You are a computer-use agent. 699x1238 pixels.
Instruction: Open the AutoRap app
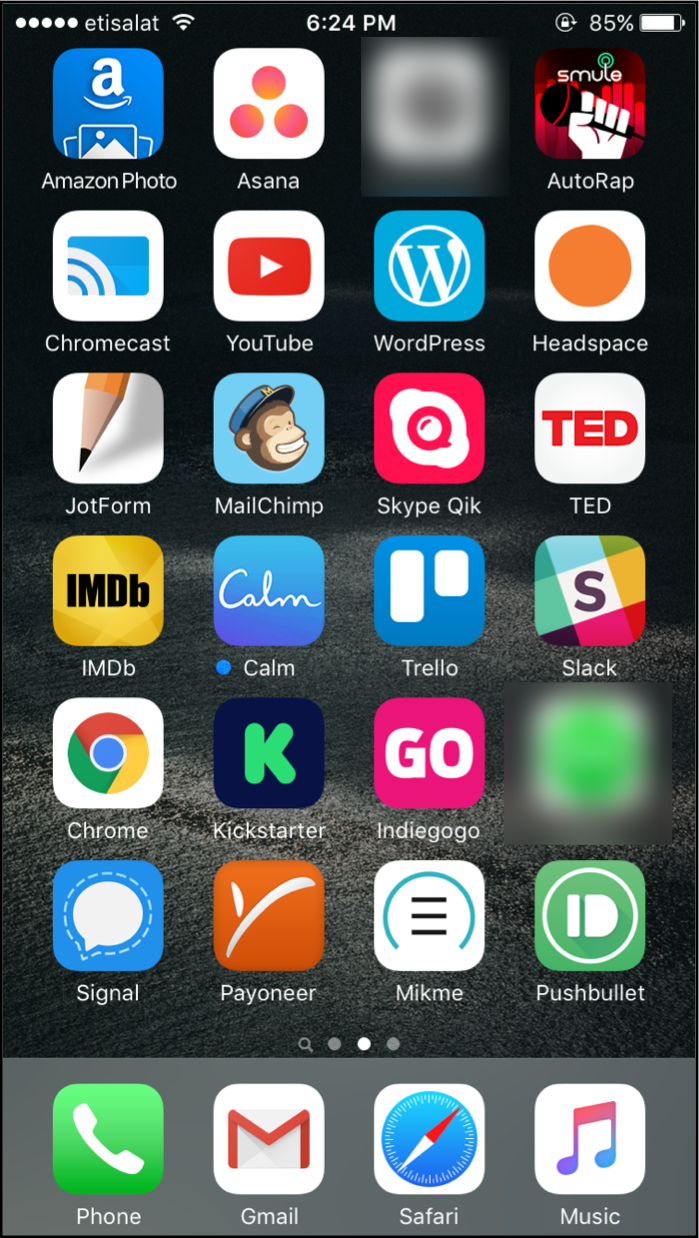[590, 104]
